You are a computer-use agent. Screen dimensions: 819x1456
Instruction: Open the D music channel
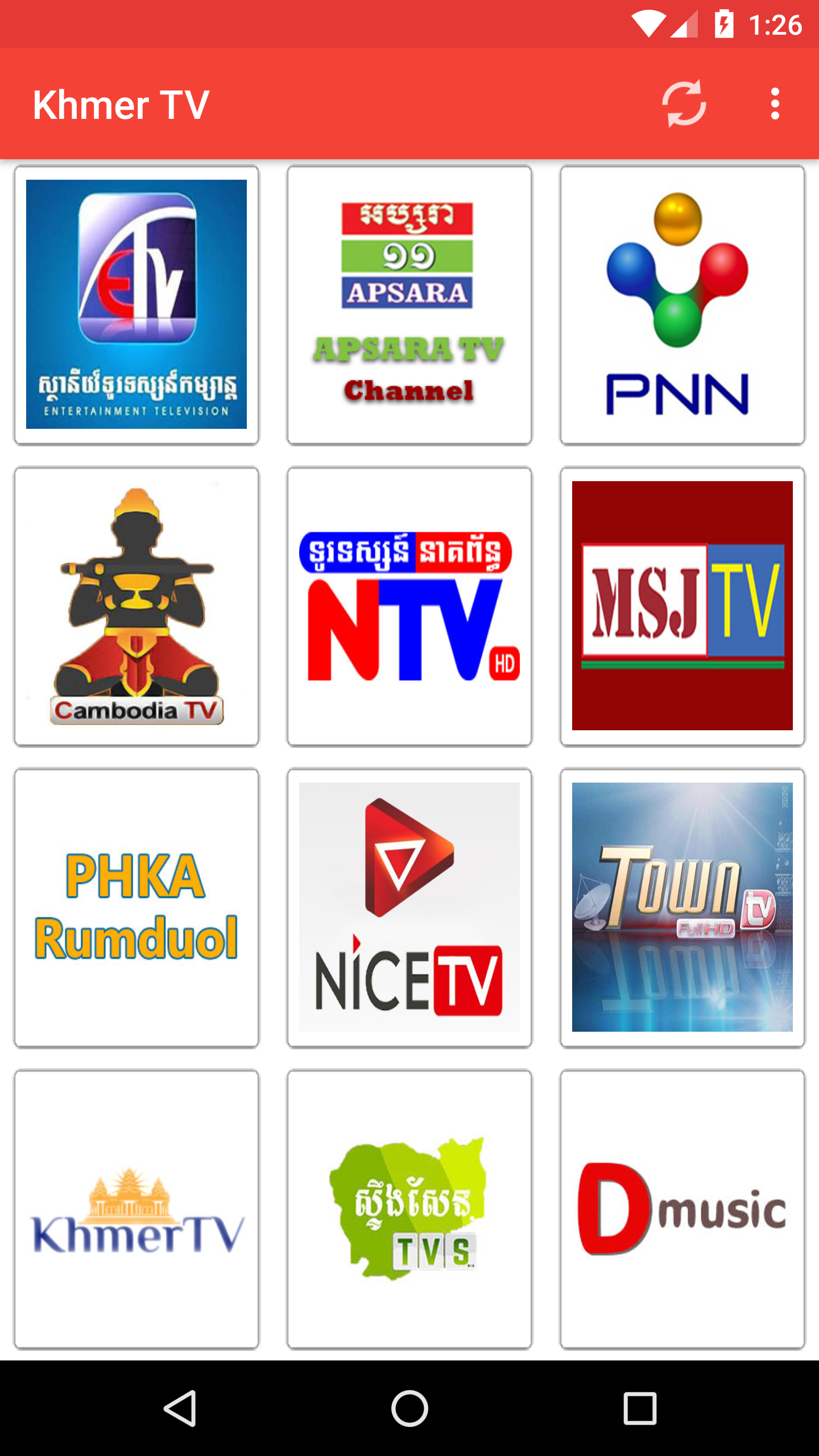pyautogui.click(x=682, y=1209)
